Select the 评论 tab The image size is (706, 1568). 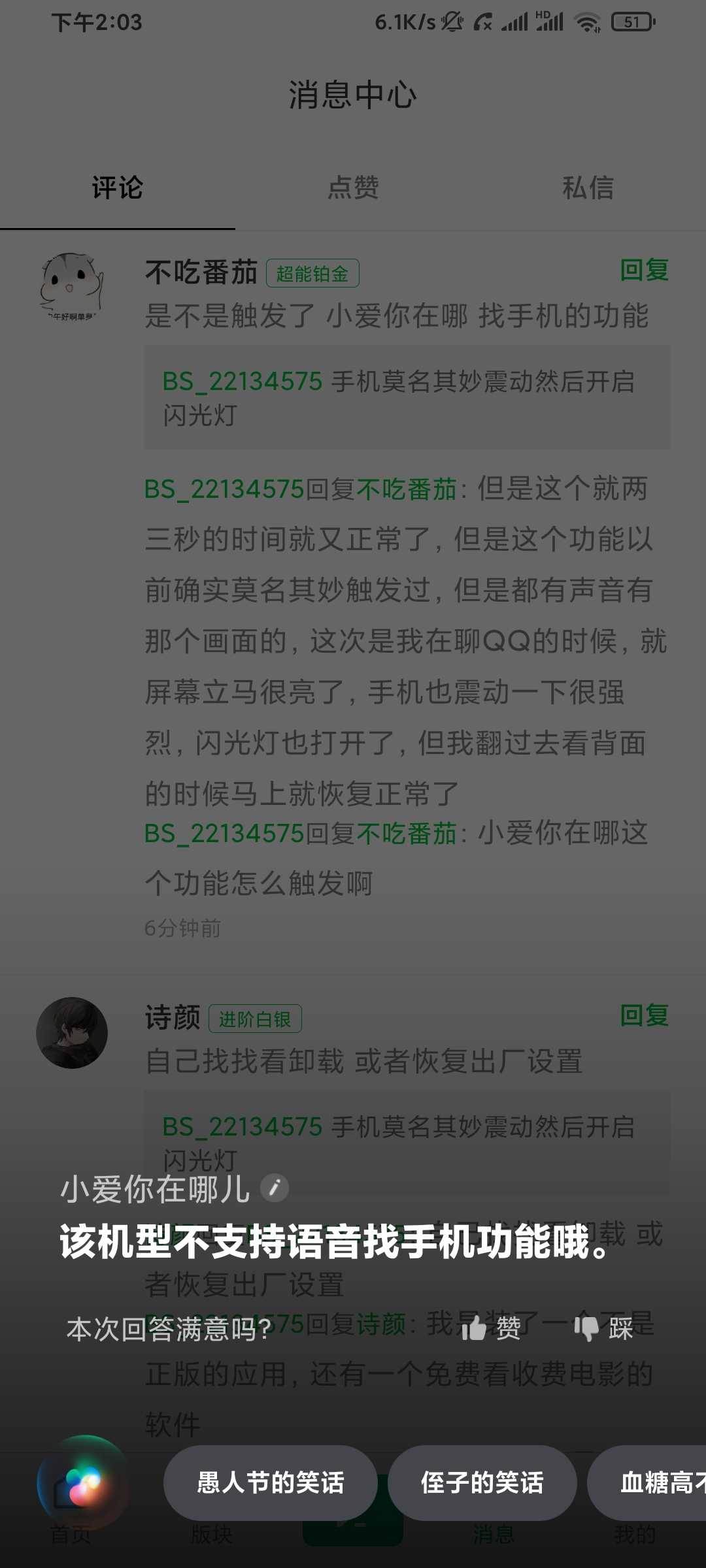[118, 188]
